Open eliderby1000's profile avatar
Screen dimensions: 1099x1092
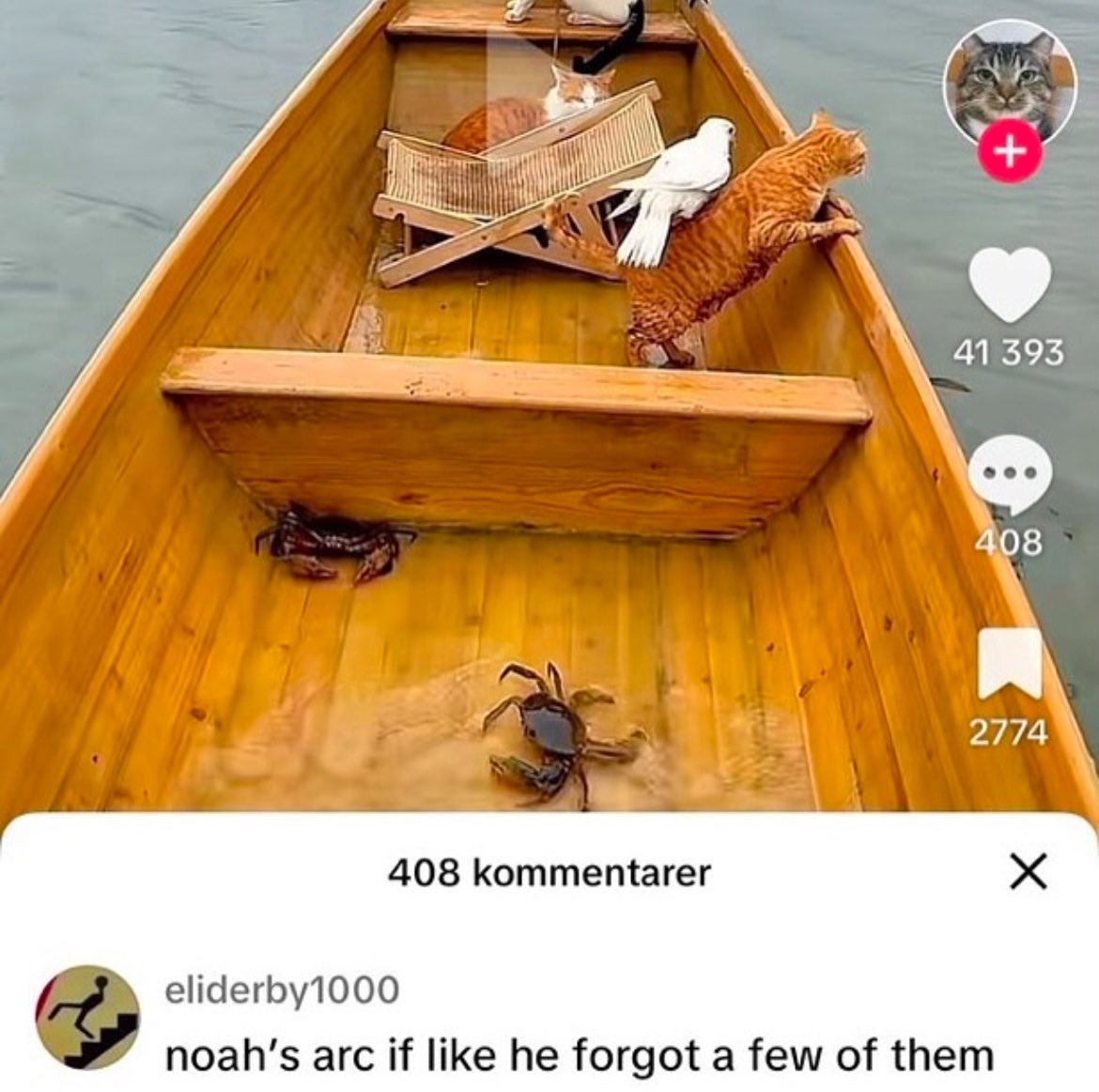click(88, 1017)
